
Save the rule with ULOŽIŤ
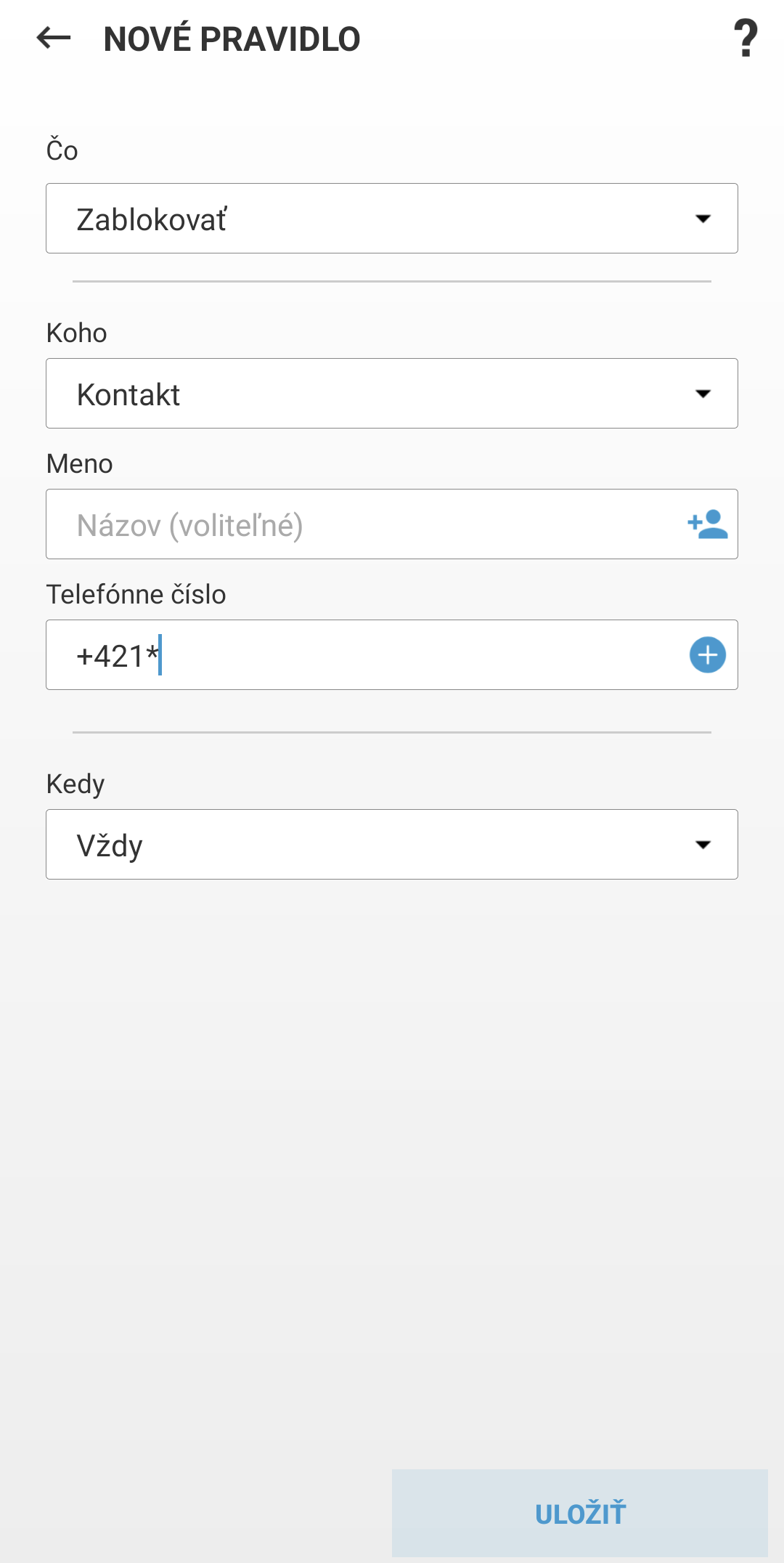[x=579, y=1514]
